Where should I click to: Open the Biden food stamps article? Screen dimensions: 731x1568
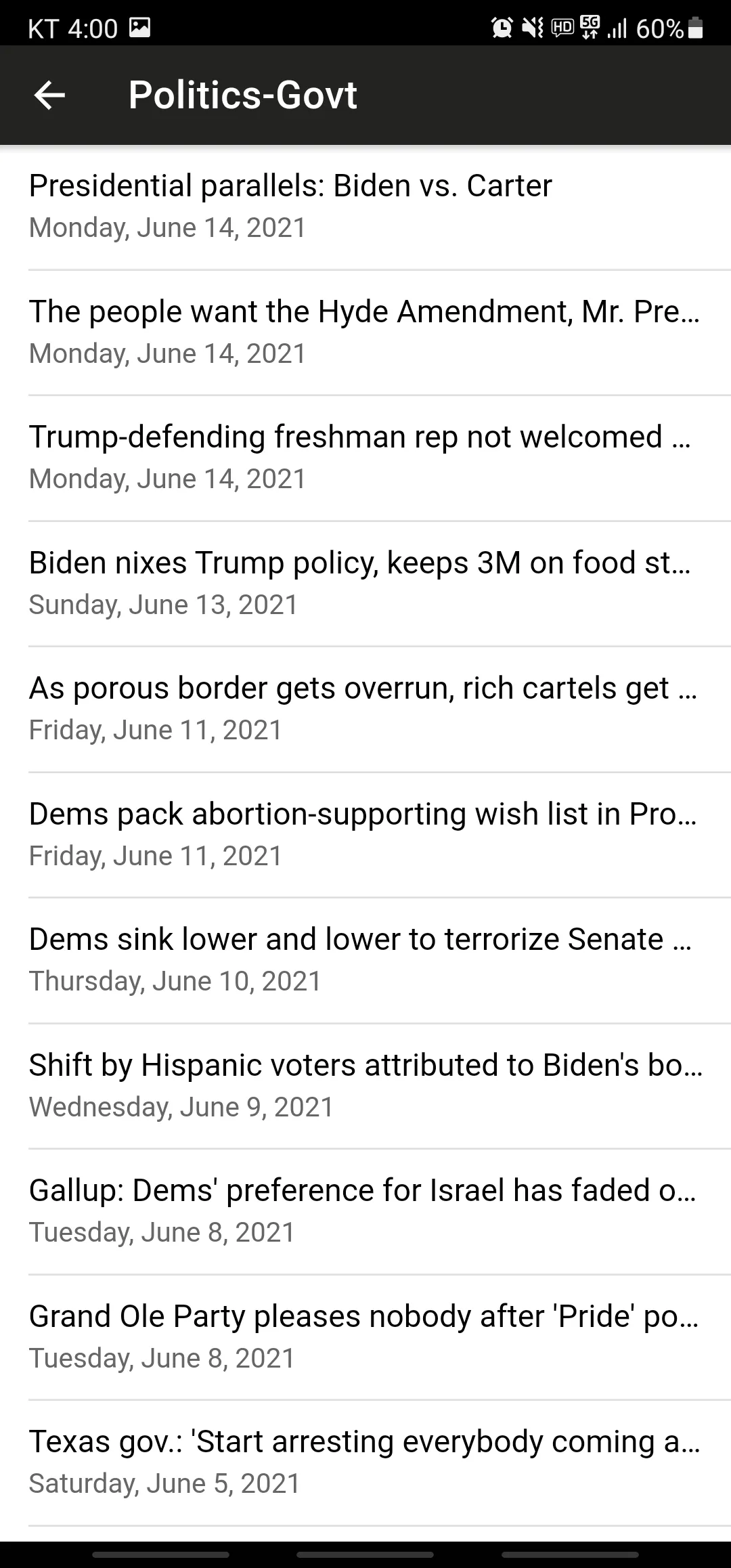(x=365, y=580)
